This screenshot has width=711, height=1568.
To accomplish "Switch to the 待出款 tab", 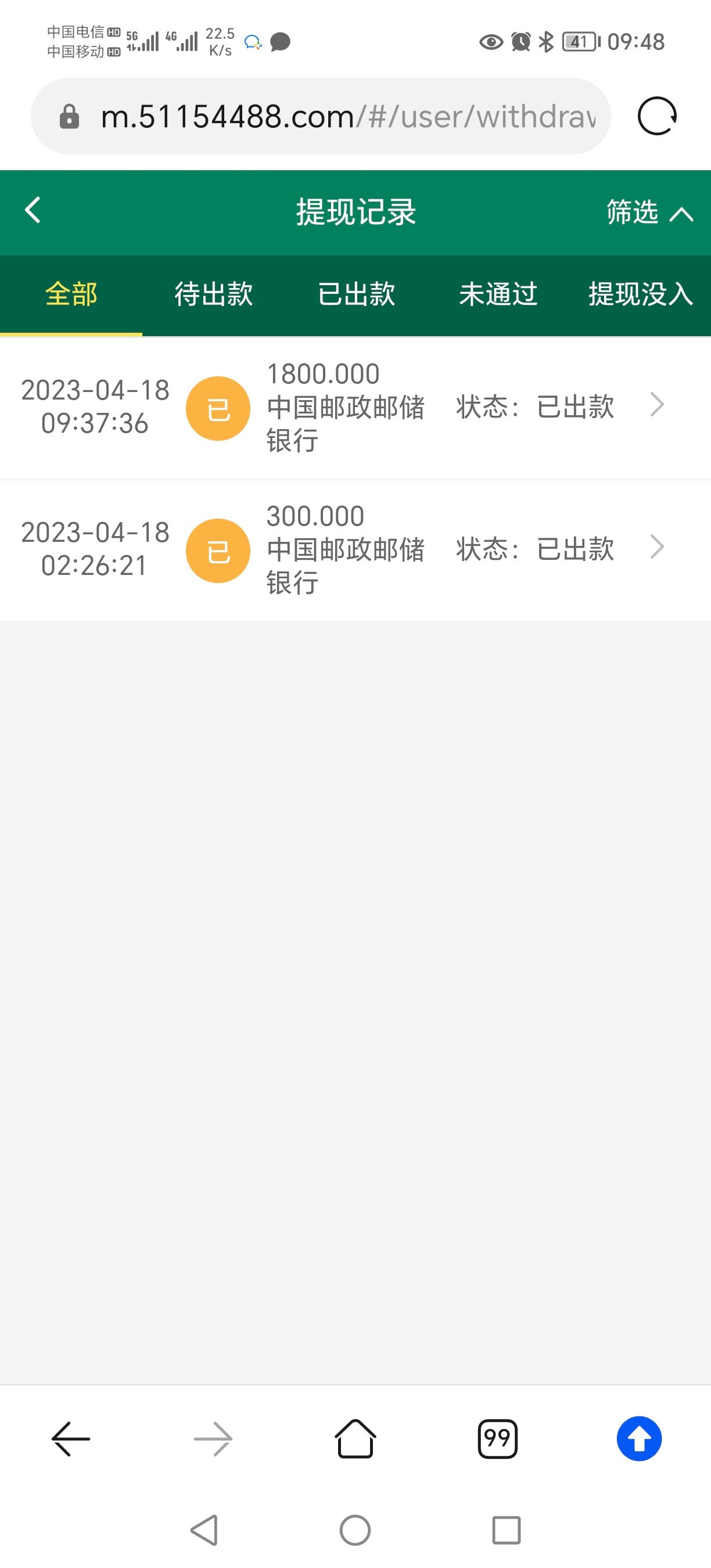I will point(214,294).
